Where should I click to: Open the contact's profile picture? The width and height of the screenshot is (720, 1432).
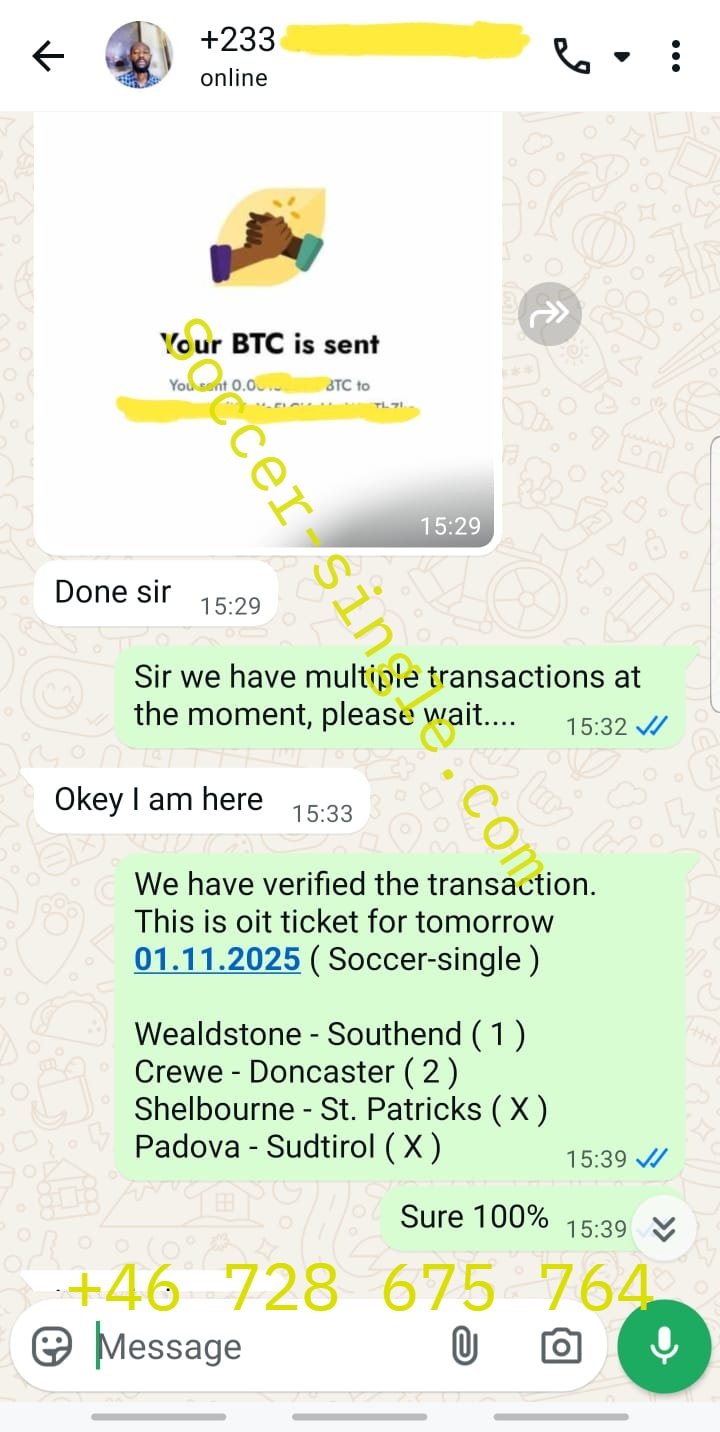click(x=139, y=56)
